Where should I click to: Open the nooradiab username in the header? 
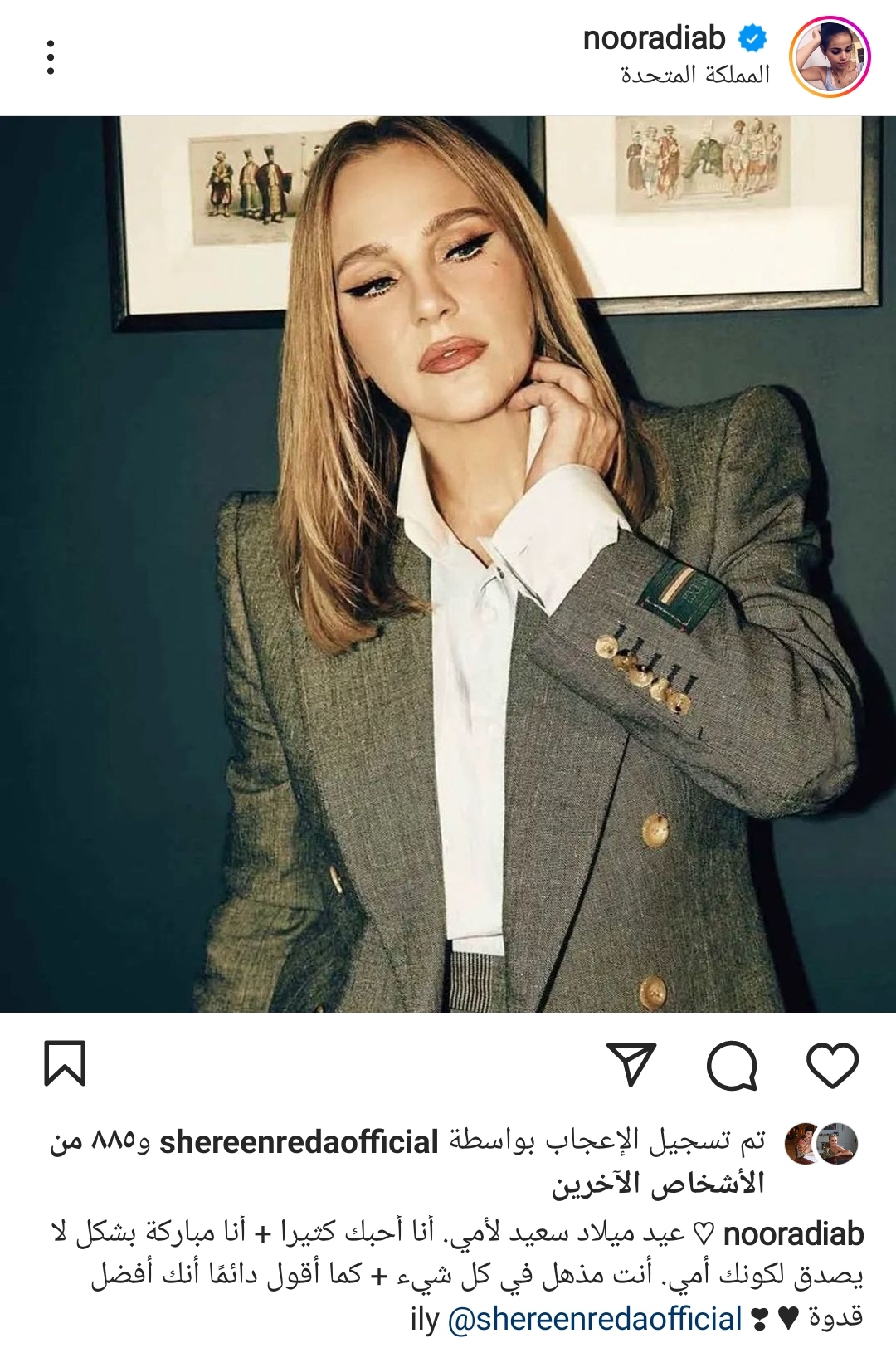pyautogui.click(x=654, y=38)
